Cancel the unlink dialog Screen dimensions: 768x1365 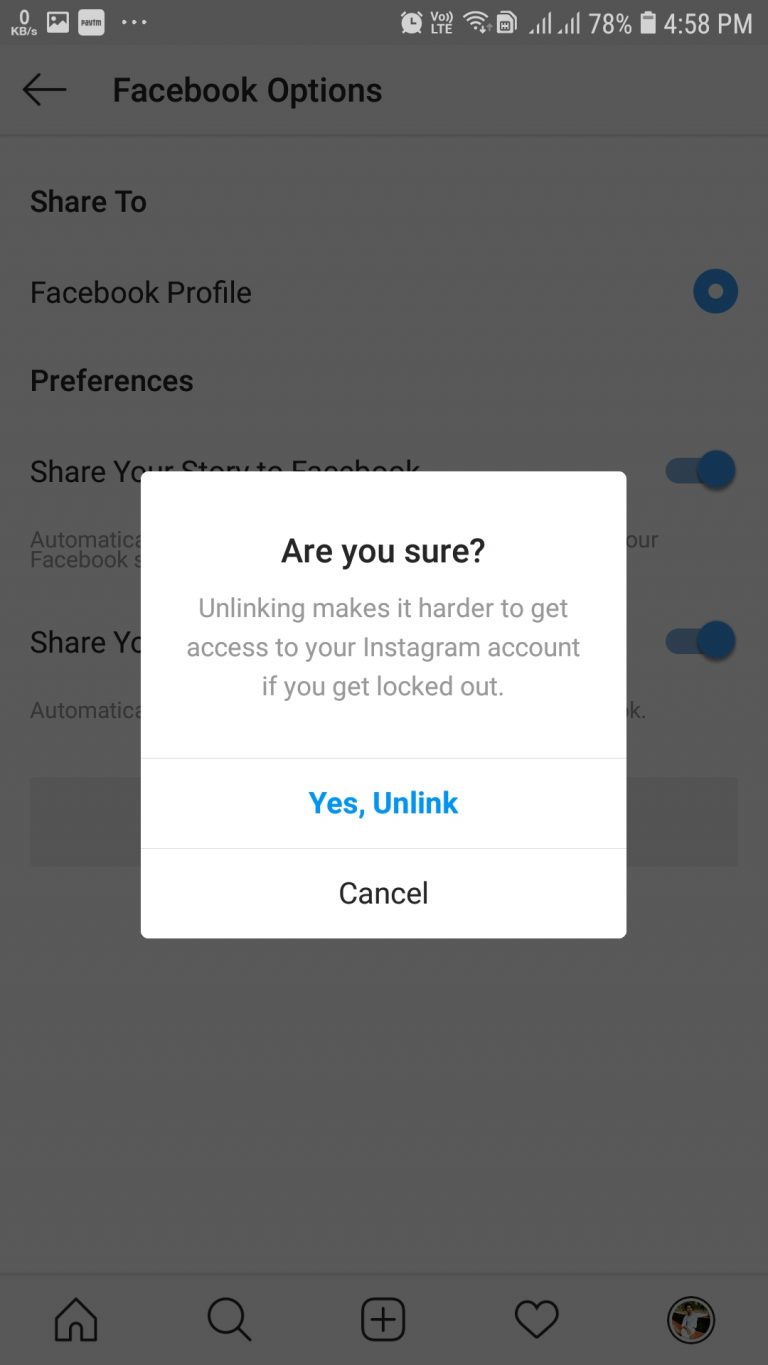383,893
